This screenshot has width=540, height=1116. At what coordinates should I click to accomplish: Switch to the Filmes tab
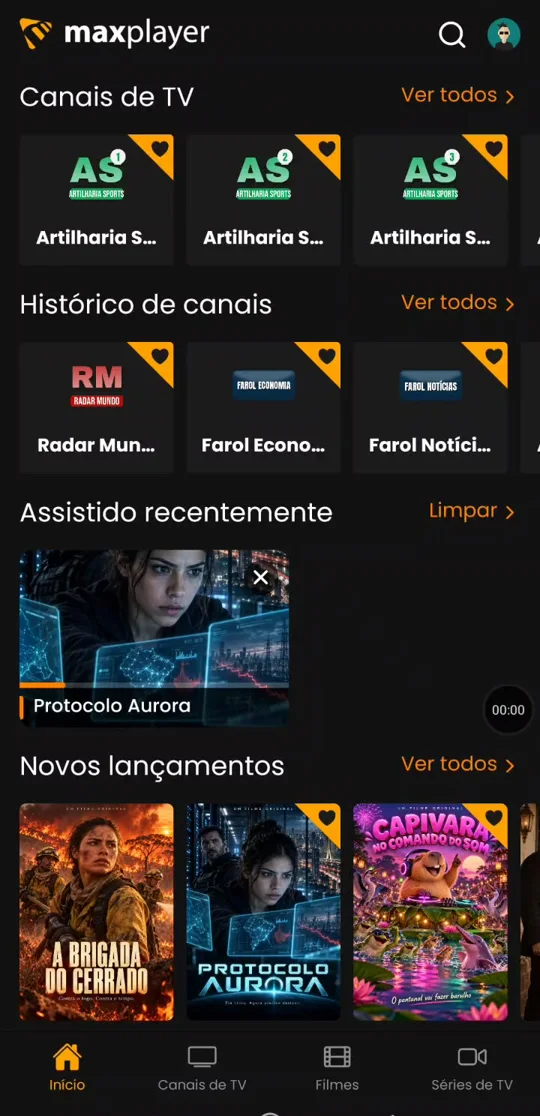tap(337, 1068)
